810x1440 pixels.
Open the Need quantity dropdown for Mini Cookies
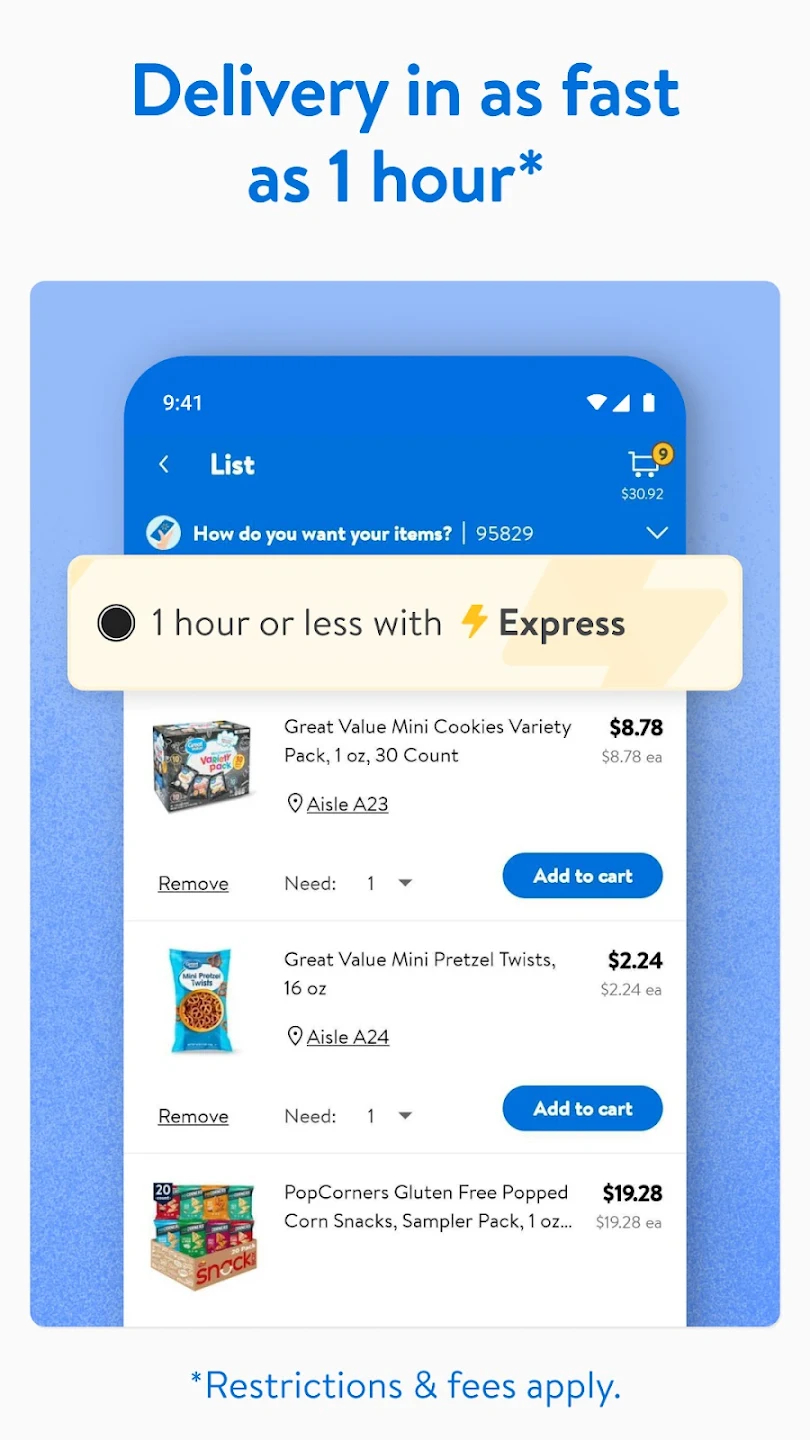(403, 882)
